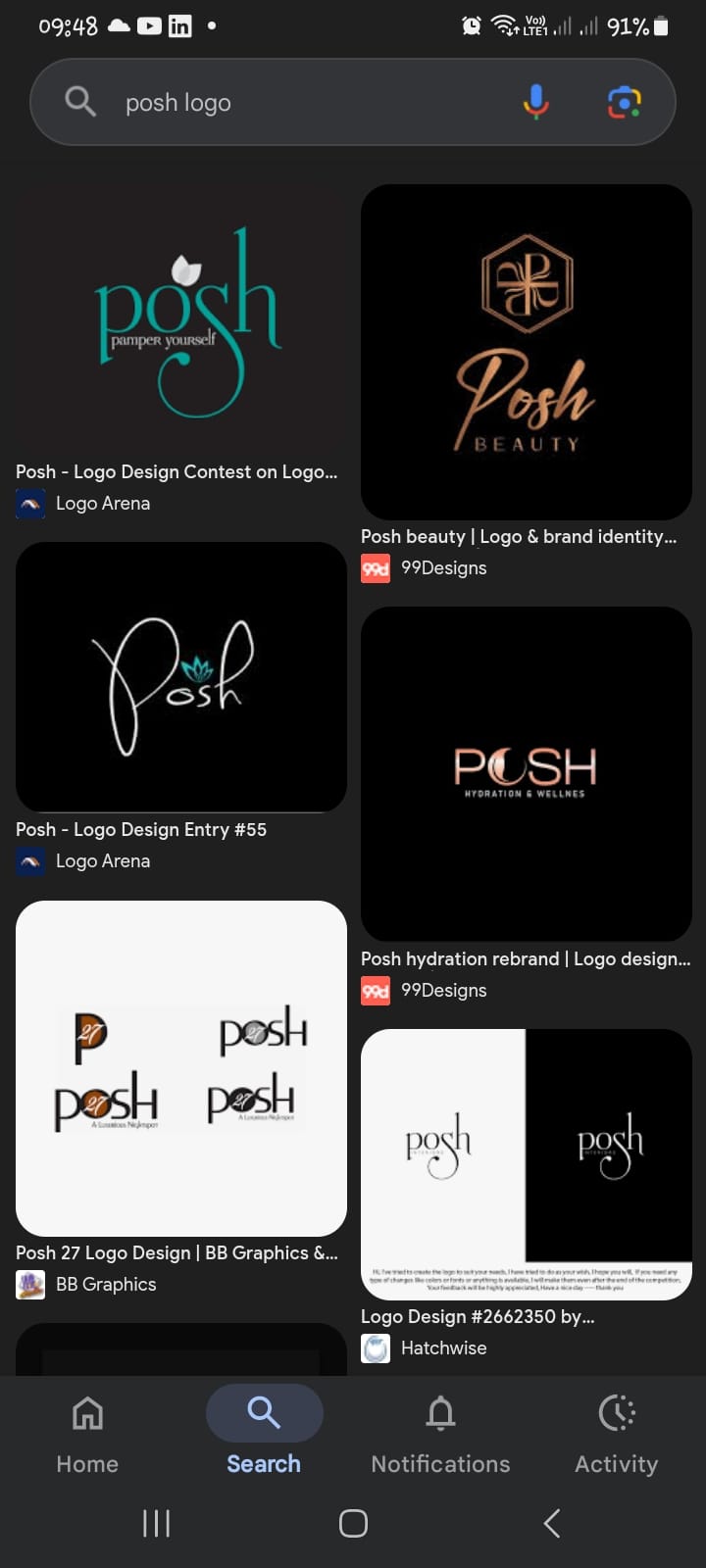Open the Posh hydration rebrand image

[527, 774]
